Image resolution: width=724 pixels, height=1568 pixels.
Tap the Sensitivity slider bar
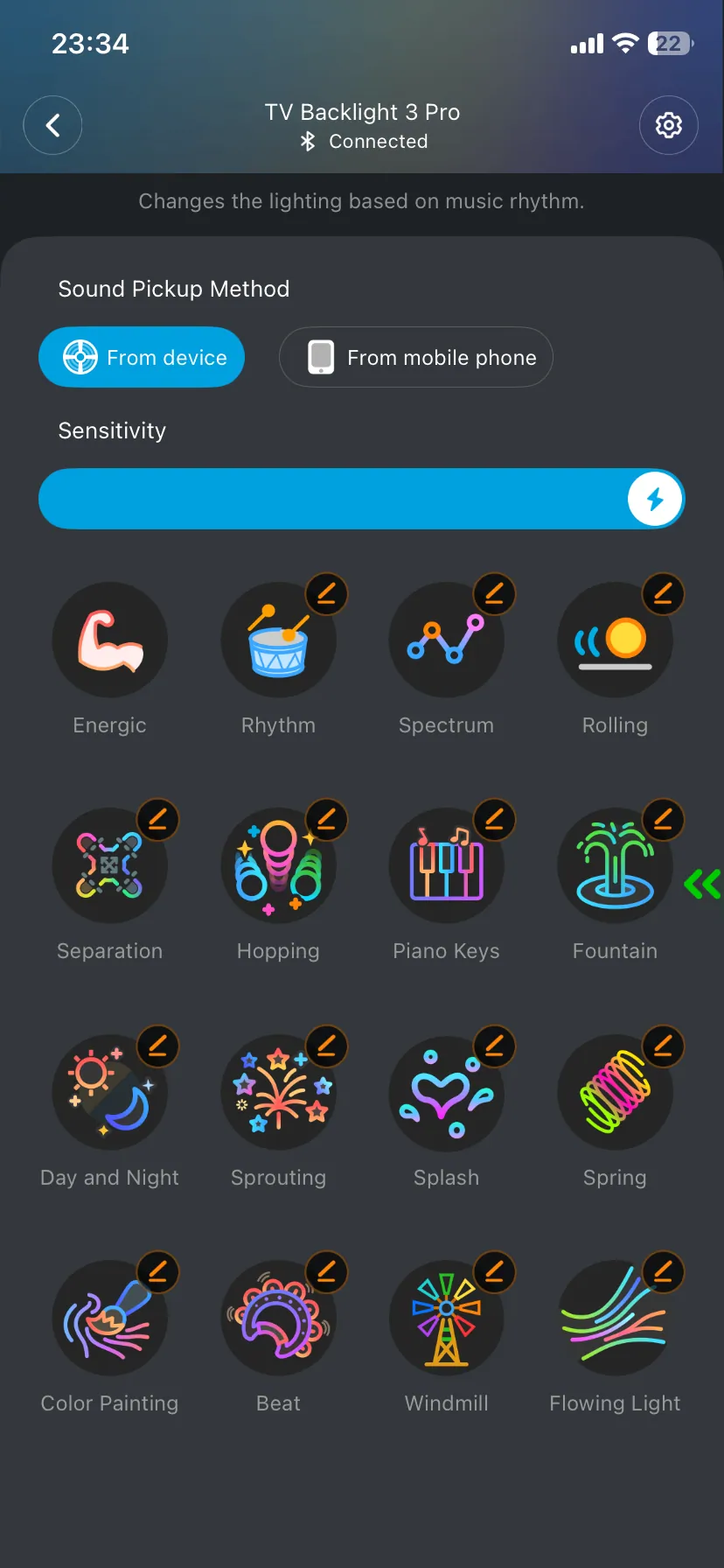click(332, 499)
